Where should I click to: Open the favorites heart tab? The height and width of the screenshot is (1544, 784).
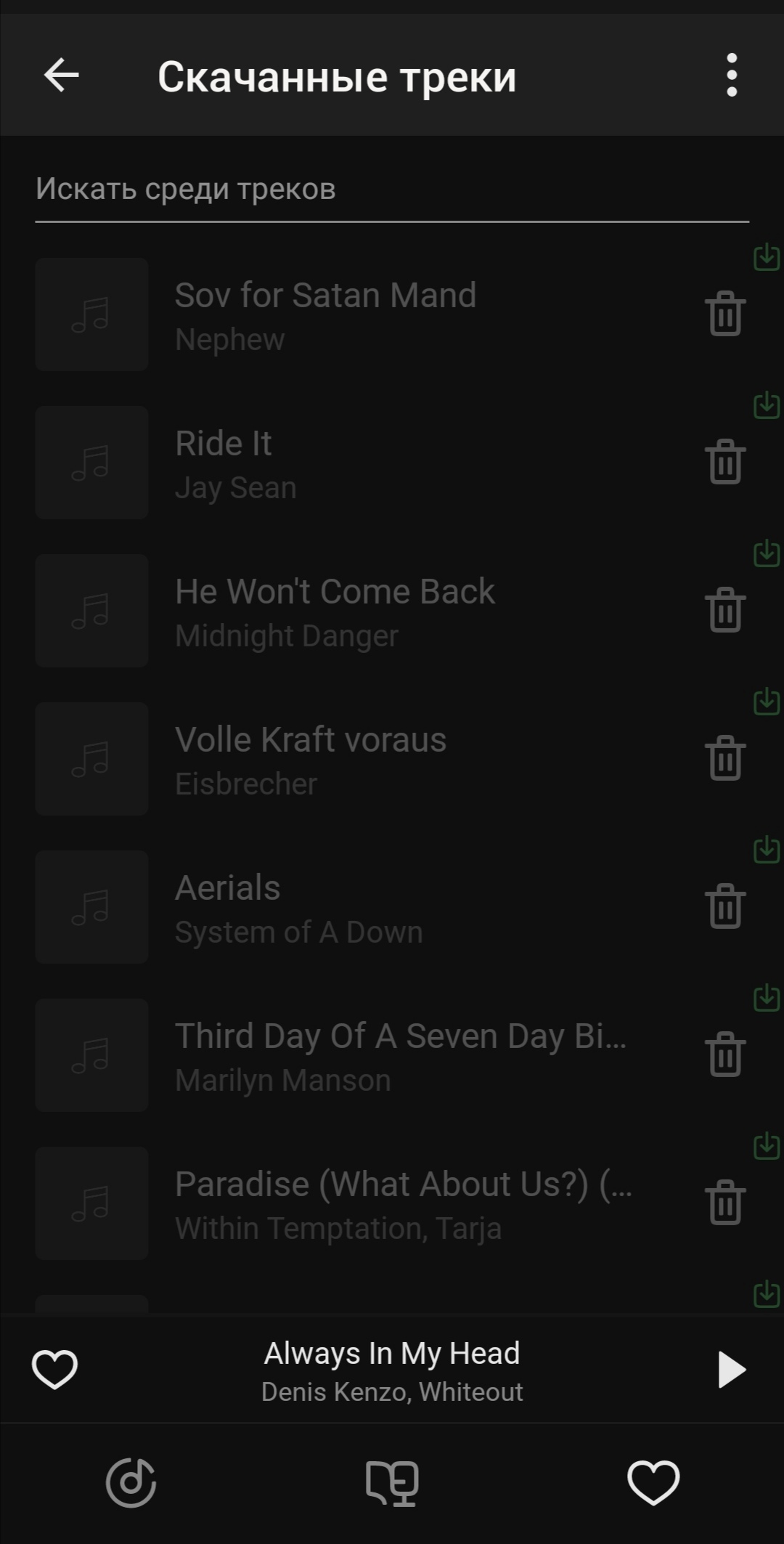653,1483
